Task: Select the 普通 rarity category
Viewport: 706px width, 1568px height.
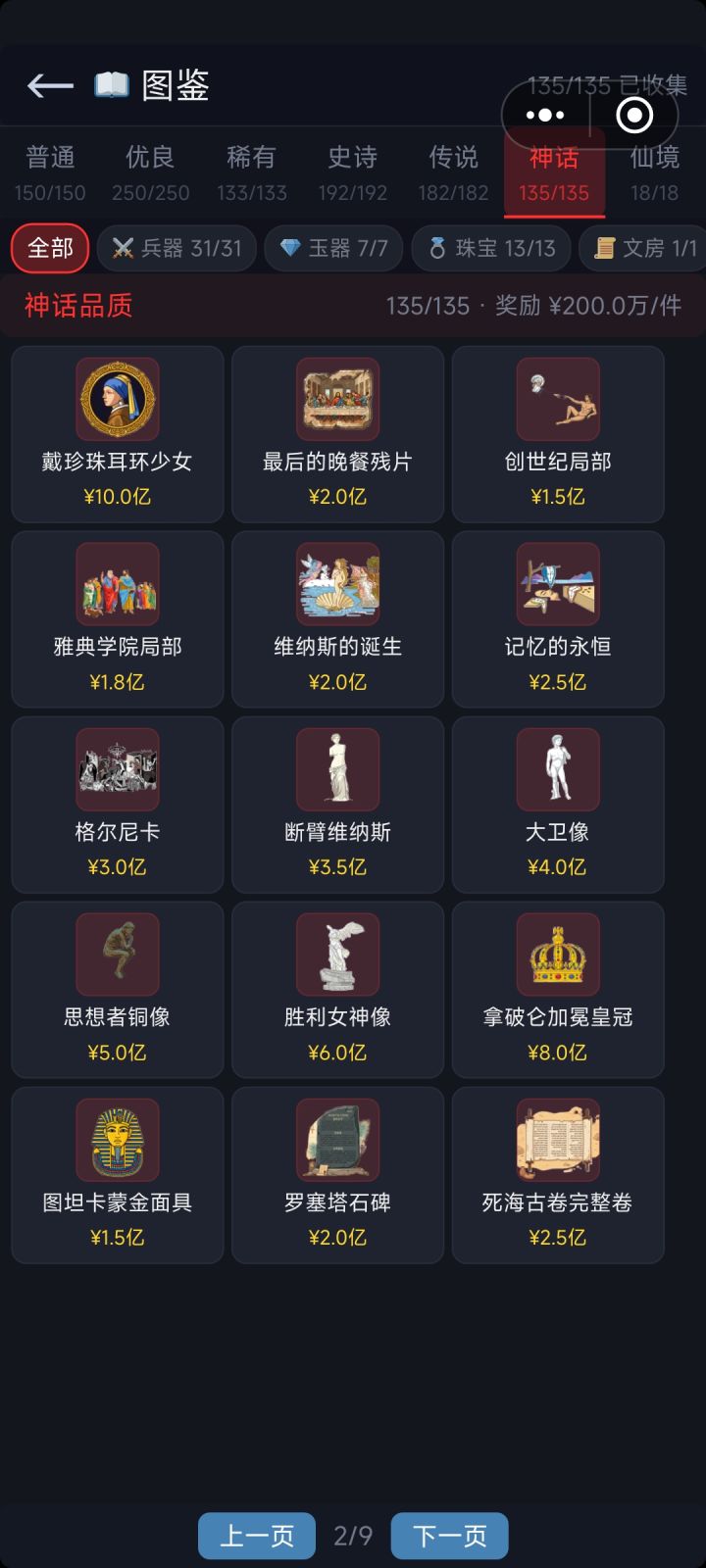Action: [x=48, y=171]
